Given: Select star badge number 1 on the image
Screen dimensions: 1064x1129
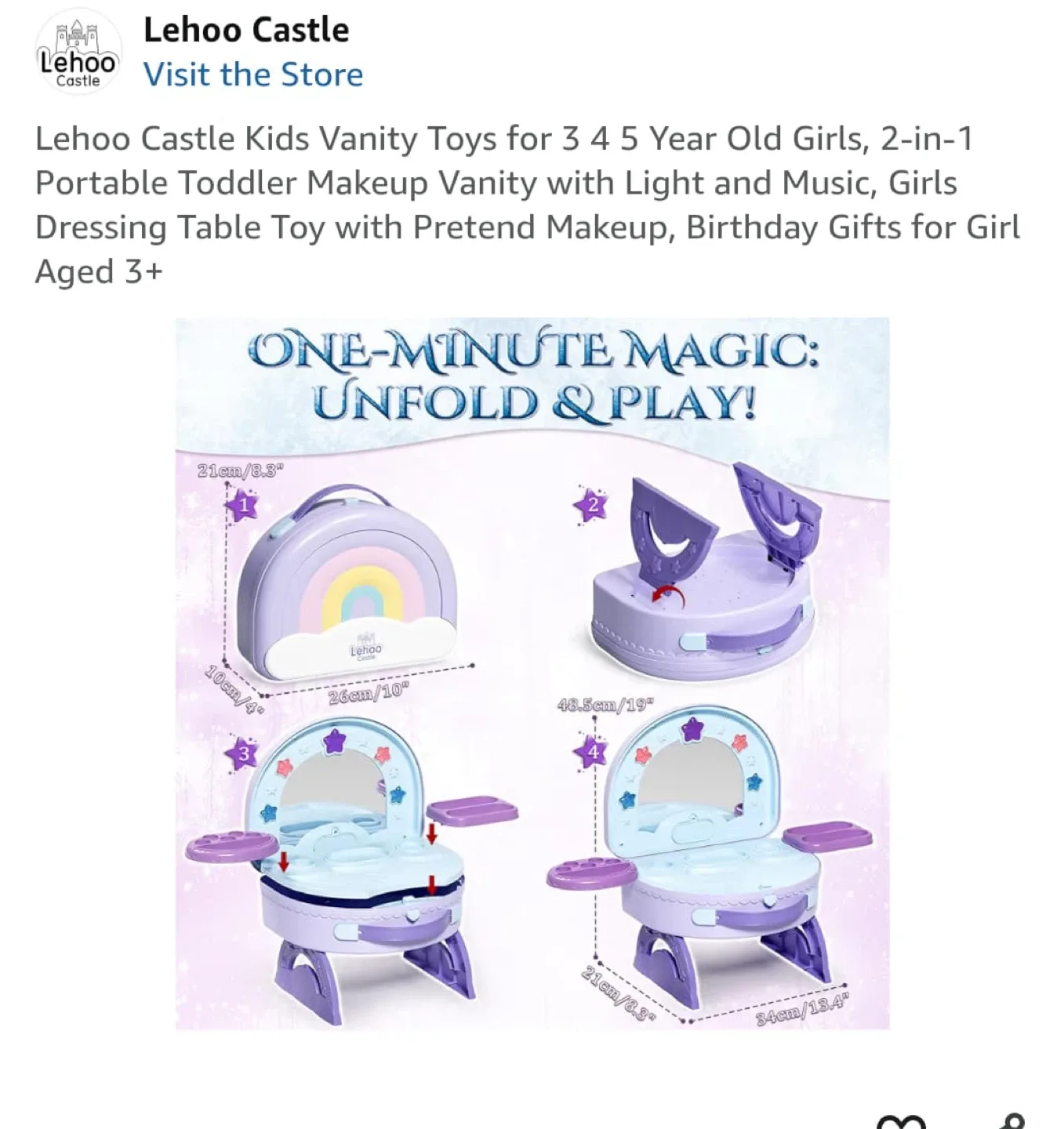Looking at the screenshot, I should pos(245,506).
